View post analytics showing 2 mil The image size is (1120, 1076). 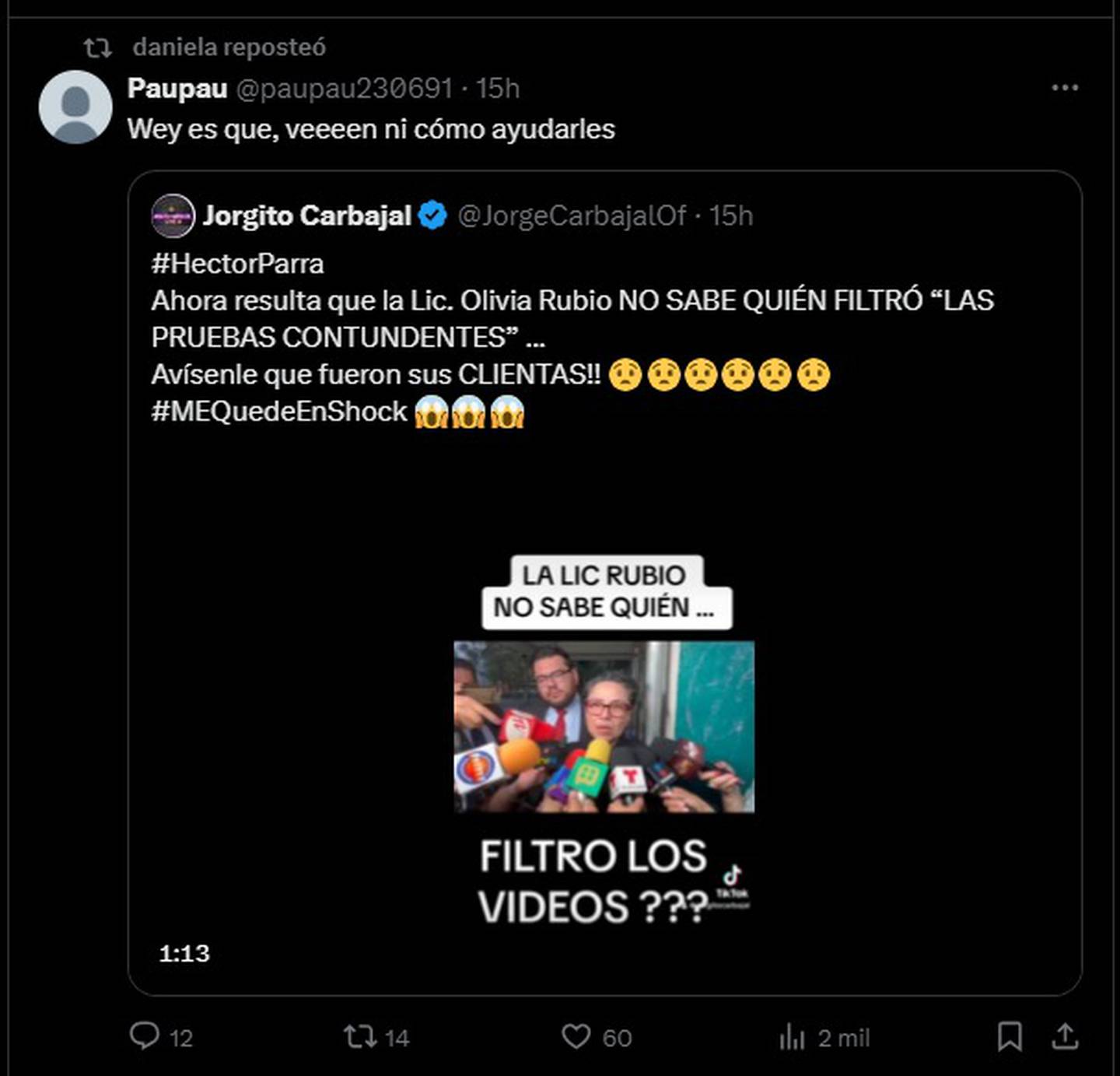click(x=792, y=1036)
